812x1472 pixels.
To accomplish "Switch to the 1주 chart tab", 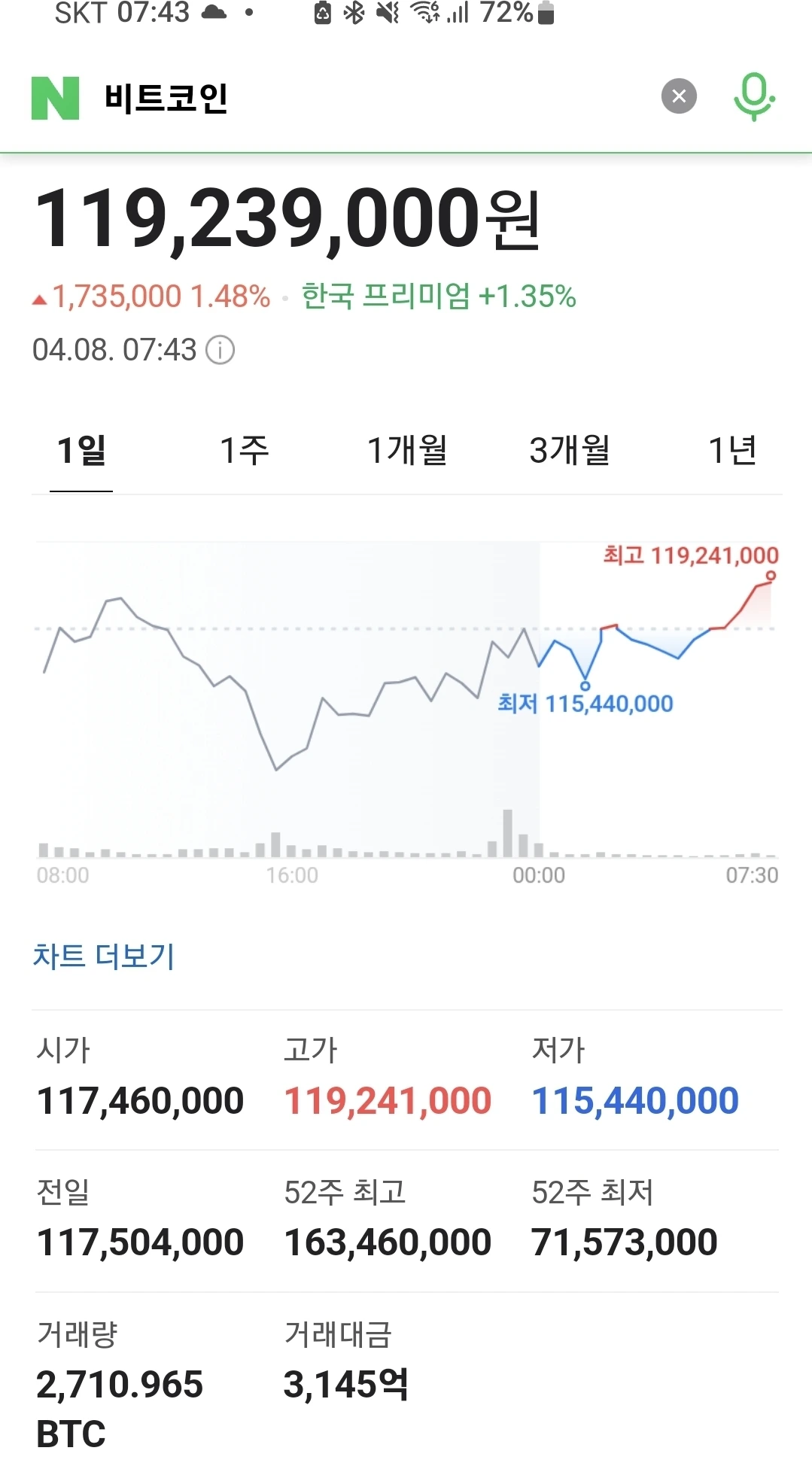I will click(x=244, y=451).
